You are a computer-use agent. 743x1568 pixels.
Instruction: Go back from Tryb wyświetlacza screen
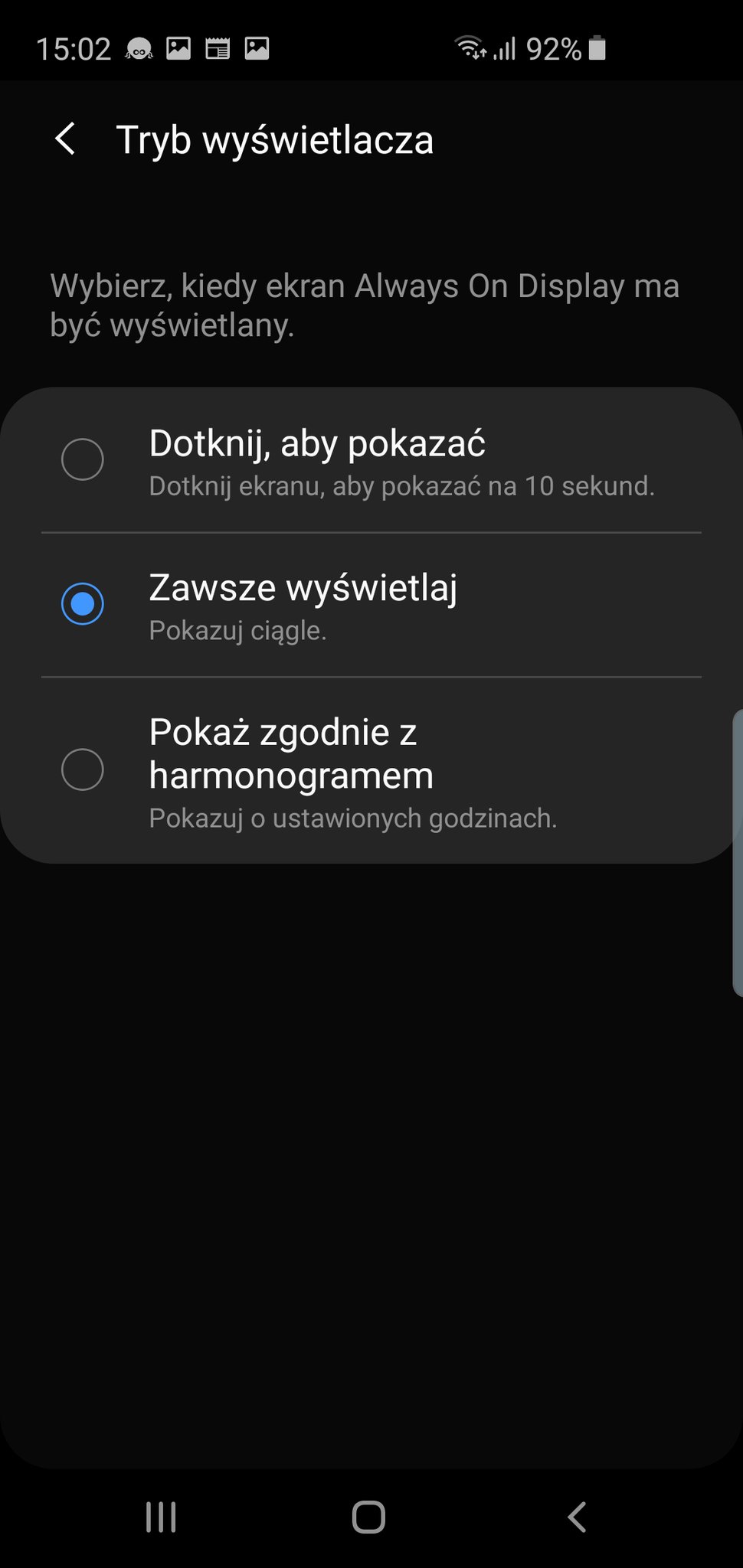point(66,139)
